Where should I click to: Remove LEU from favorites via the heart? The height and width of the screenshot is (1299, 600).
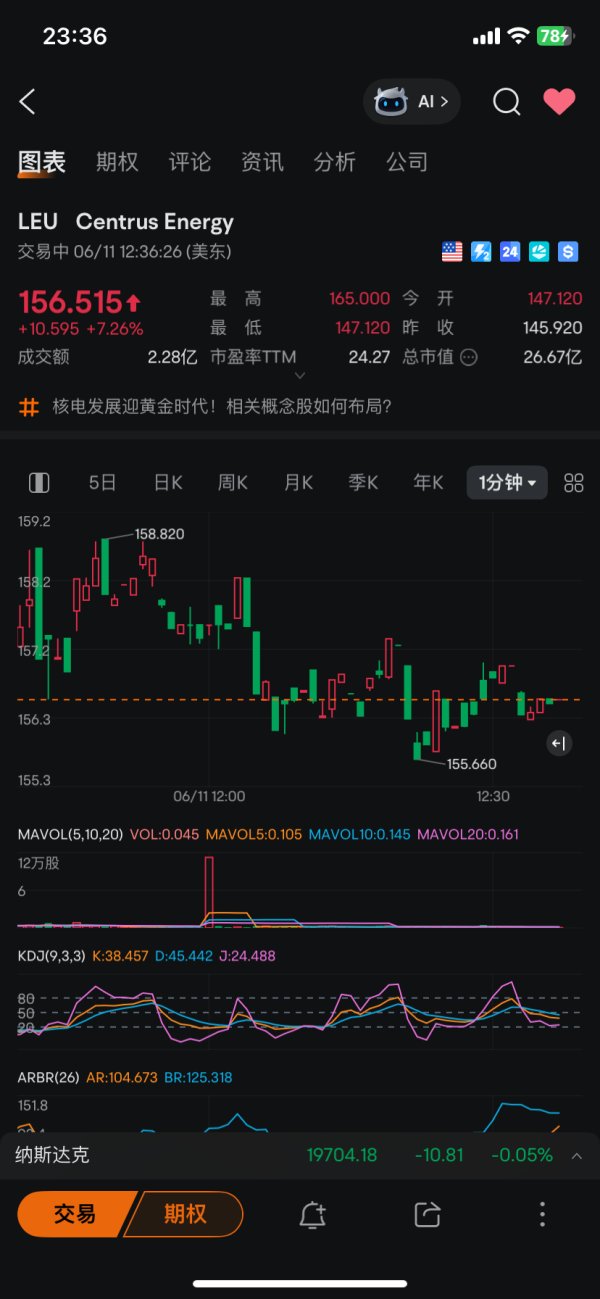(x=559, y=101)
